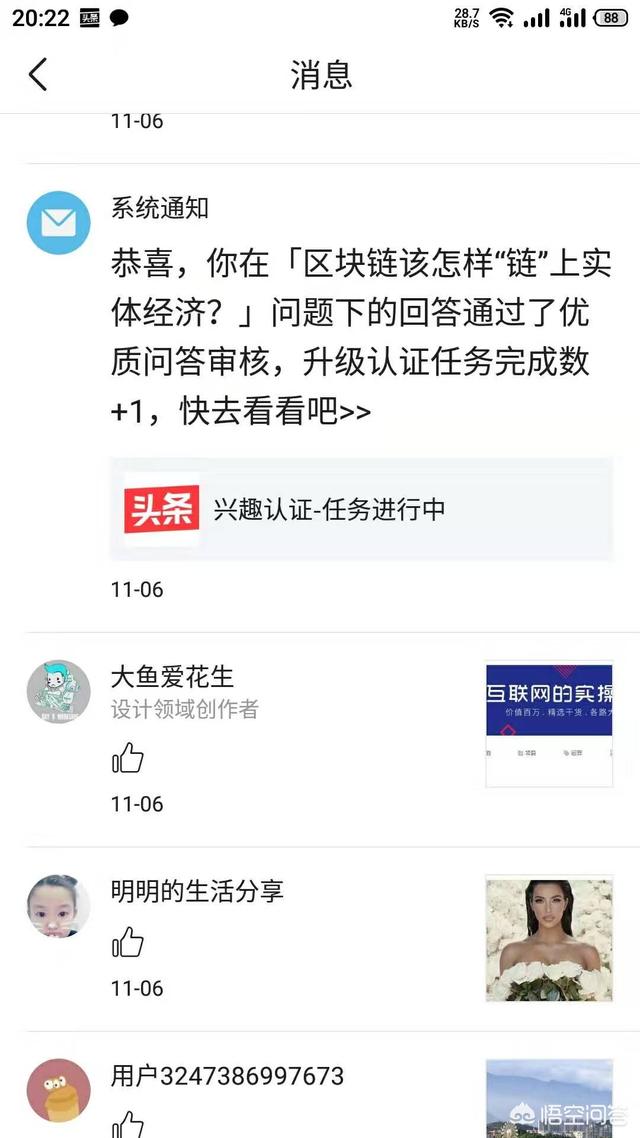View the 互联网的实操 thumbnail liked by 大鱼爱花生
The width and height of the screenshot is (640, 1138).
(x=548, y=724)
